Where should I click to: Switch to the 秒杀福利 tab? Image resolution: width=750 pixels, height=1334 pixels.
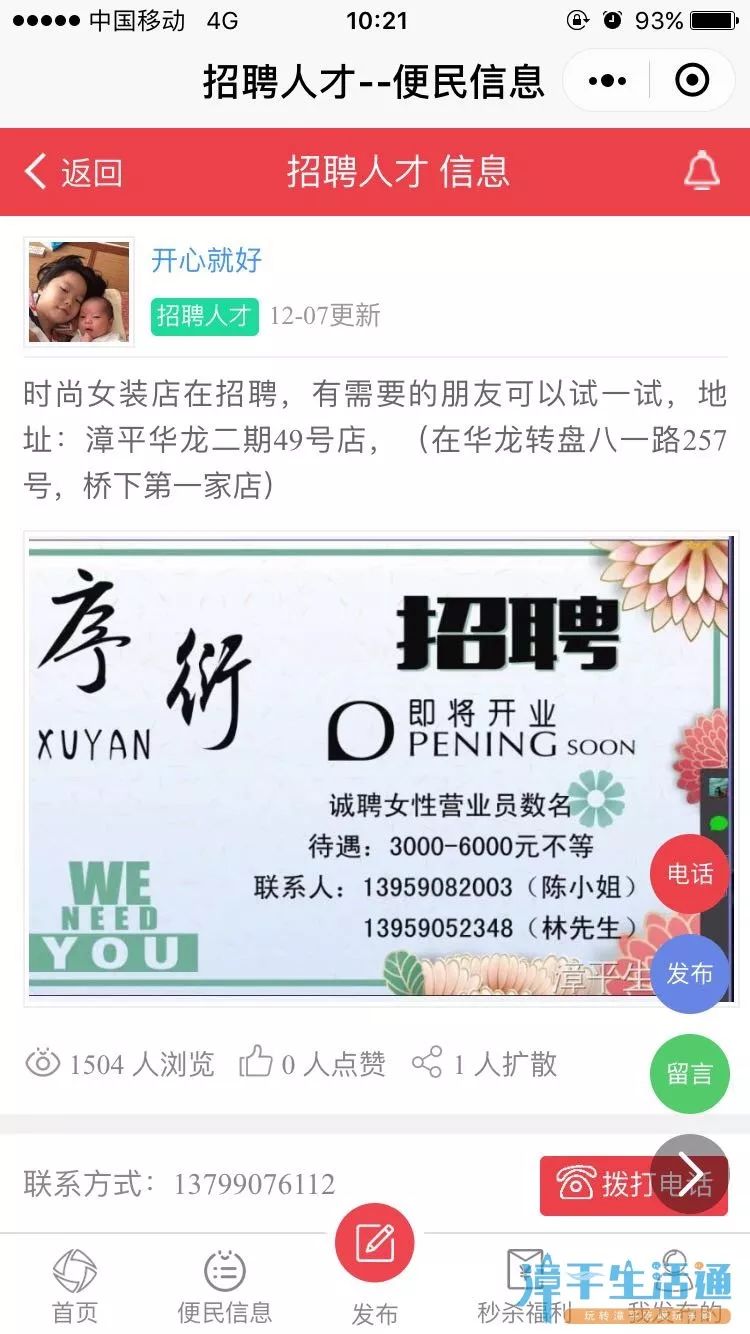pyautogui.click(x=525, y=1285)
